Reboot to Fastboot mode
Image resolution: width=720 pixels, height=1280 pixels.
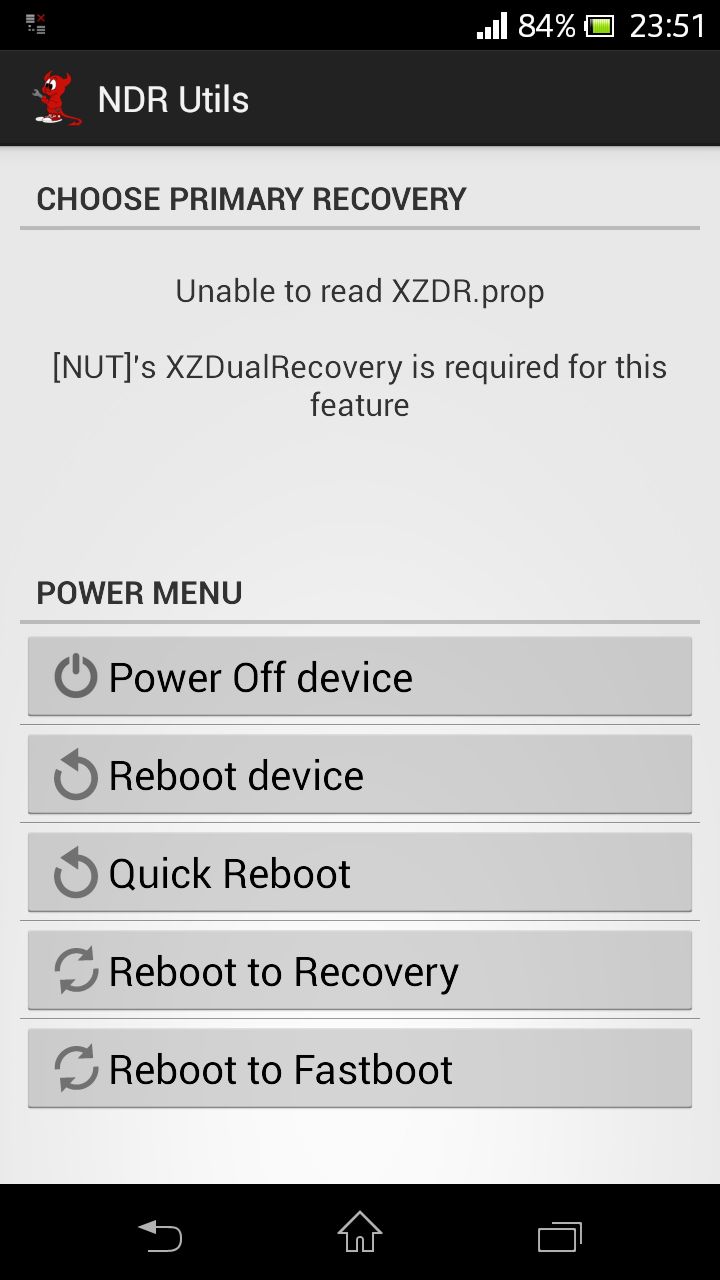(x=360, y=1069)
